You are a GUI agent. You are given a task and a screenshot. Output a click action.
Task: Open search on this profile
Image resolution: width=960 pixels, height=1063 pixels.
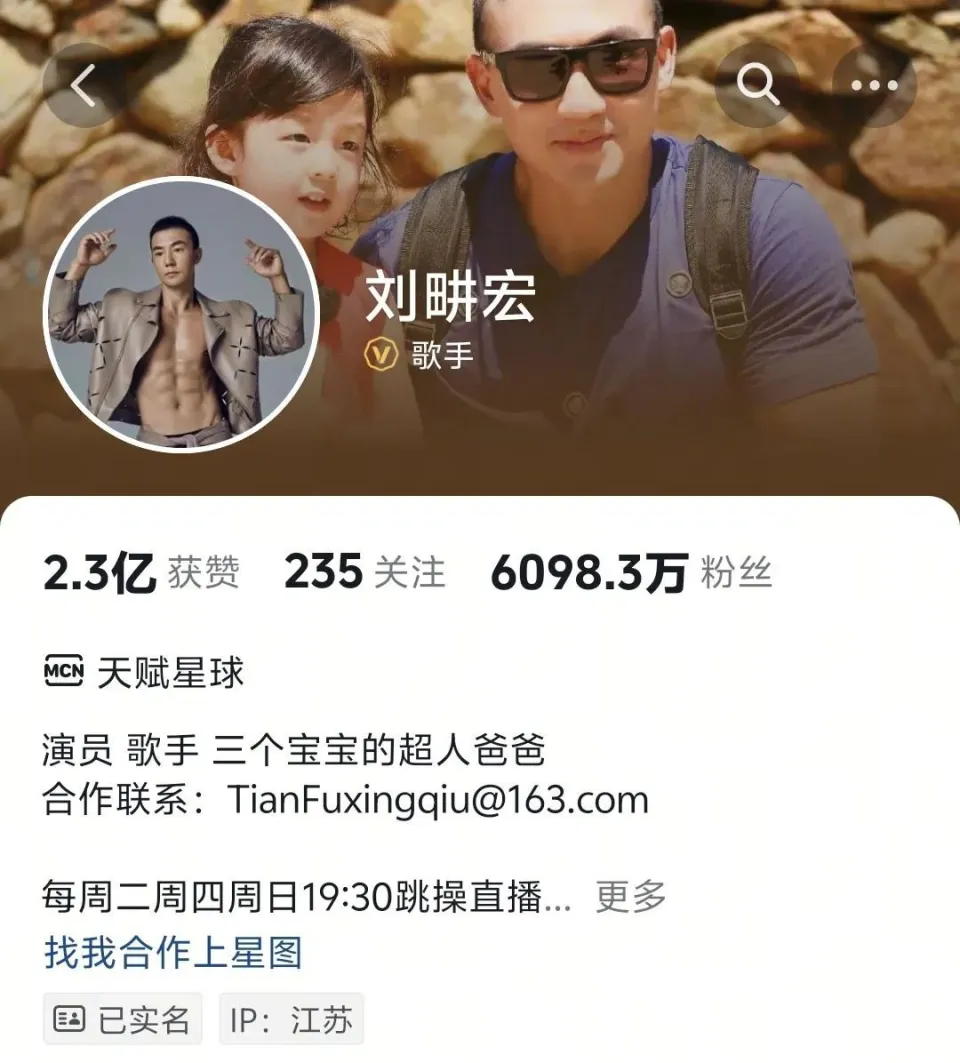(758, 86)
